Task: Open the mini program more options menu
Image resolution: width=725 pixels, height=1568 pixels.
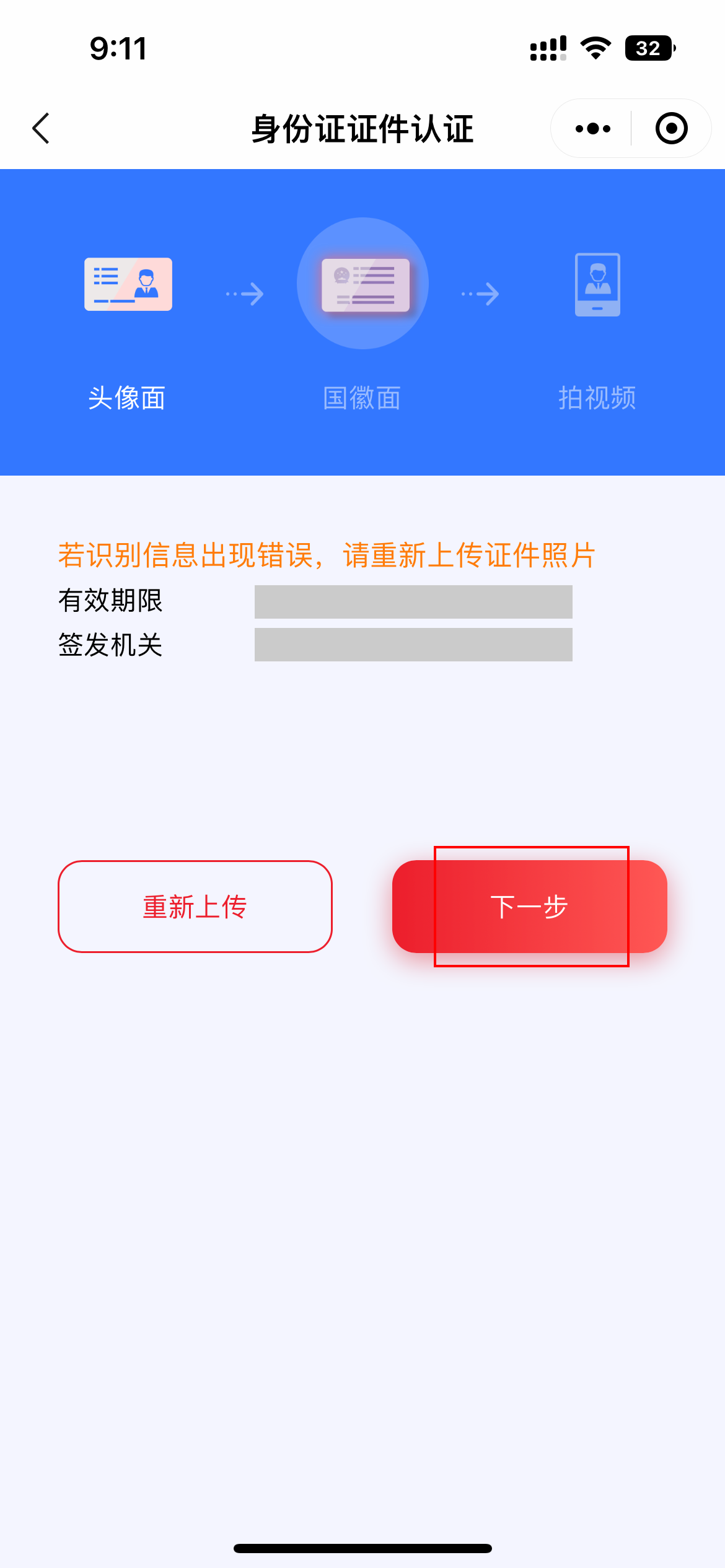Action: pos(592,129)
